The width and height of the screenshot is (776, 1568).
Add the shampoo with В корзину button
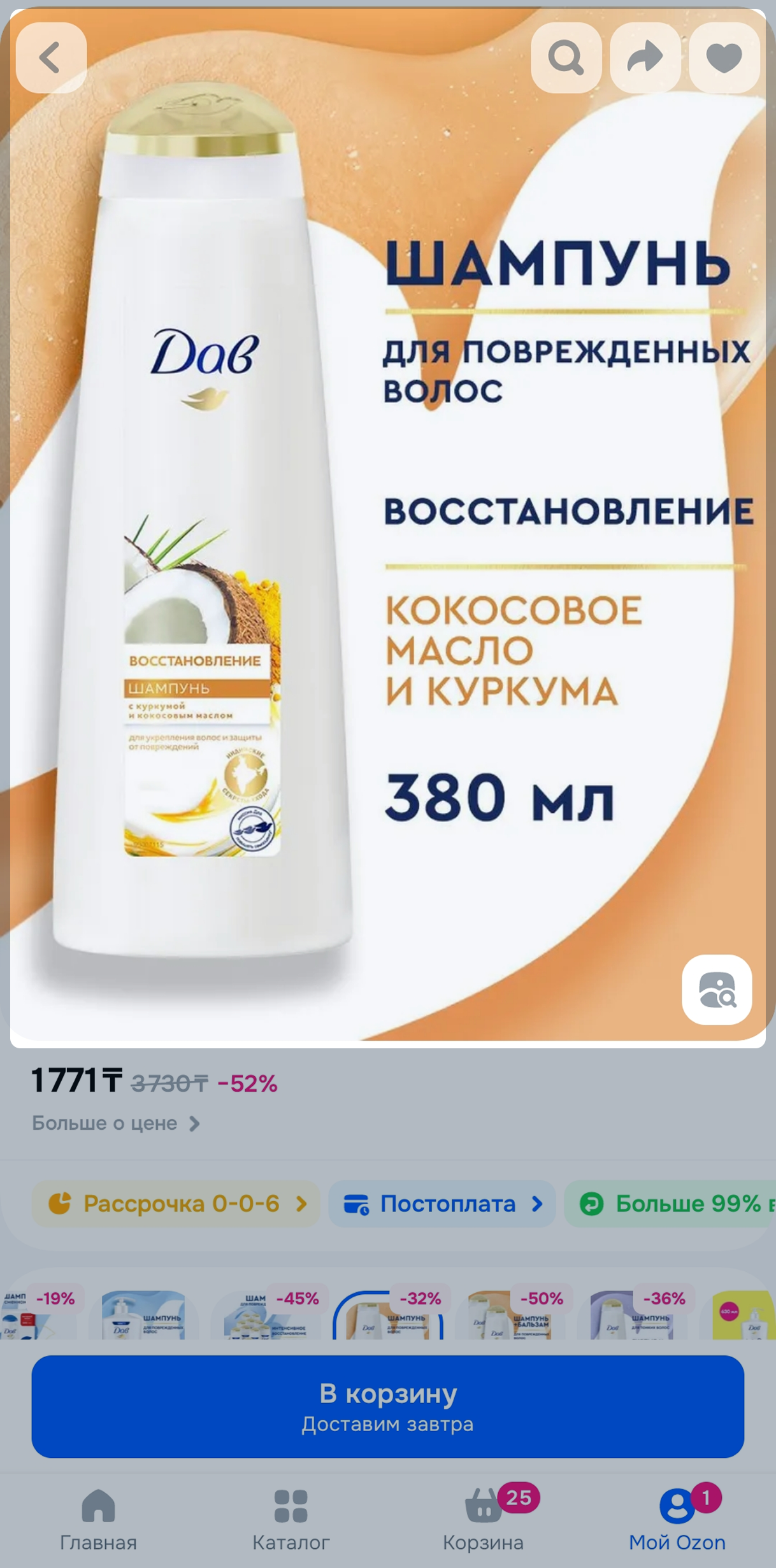pyautogui.click(x=387, y=1406)
